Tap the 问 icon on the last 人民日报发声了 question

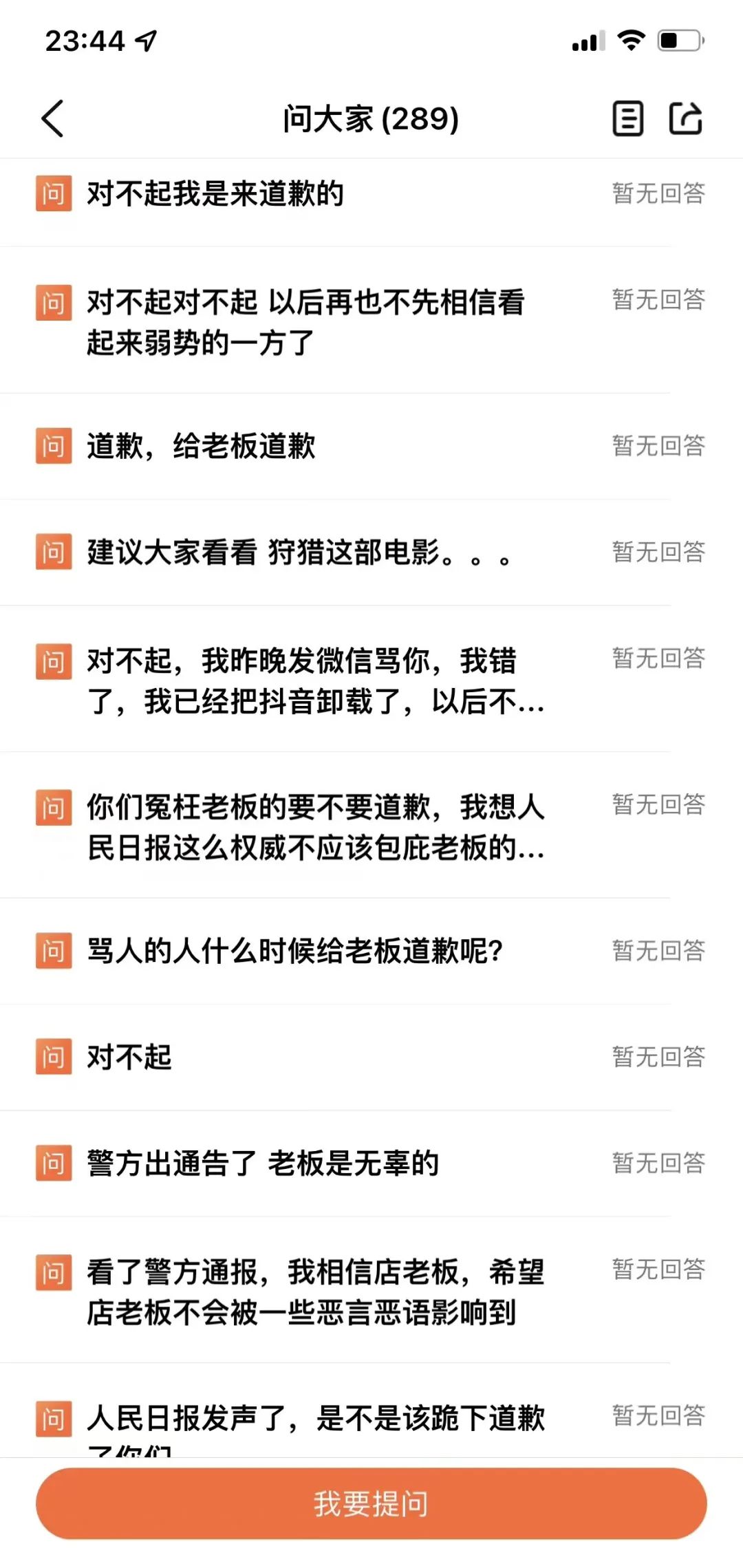click(53, 1419)
